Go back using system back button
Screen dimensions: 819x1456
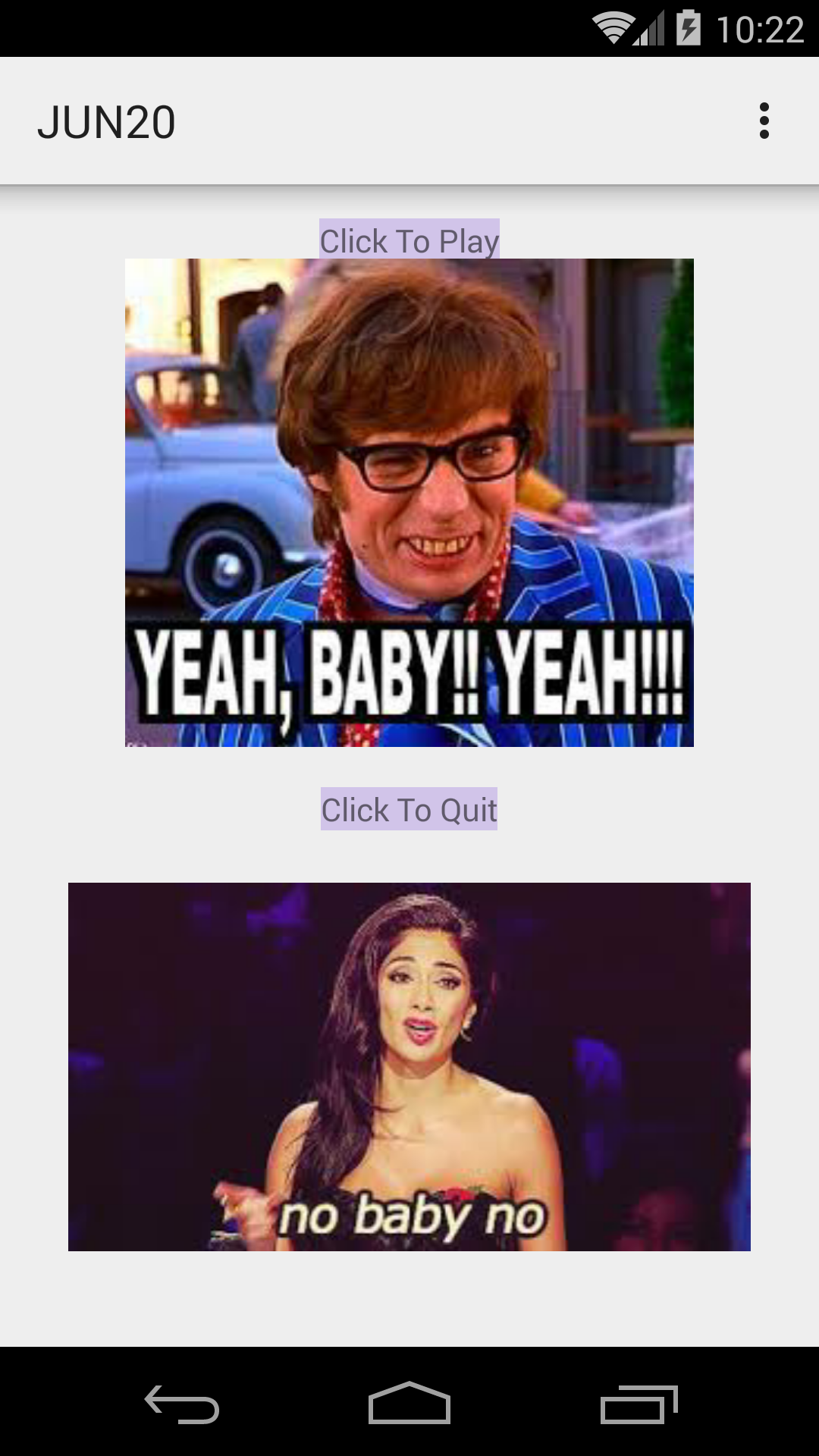[x=182, y=1404]
